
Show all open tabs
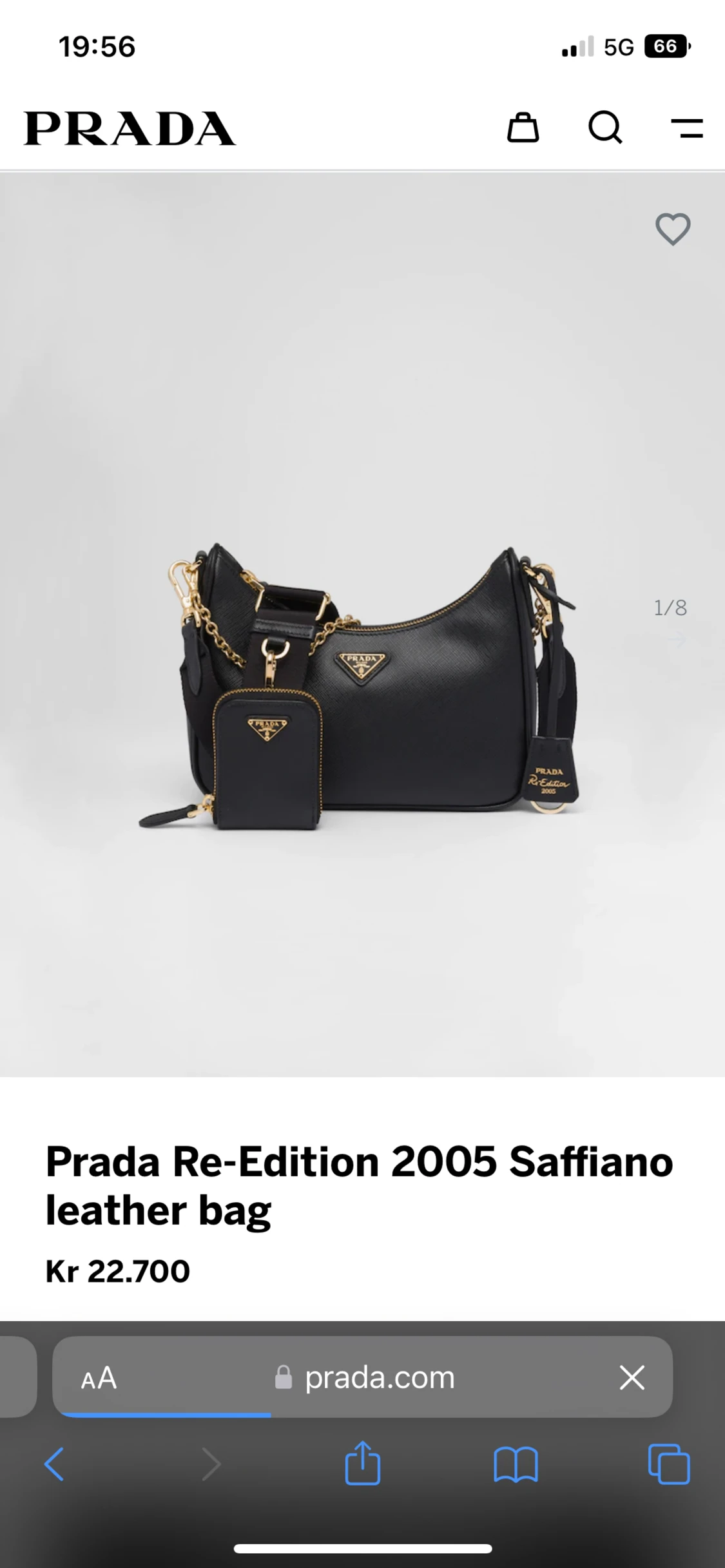(668, 1464)
